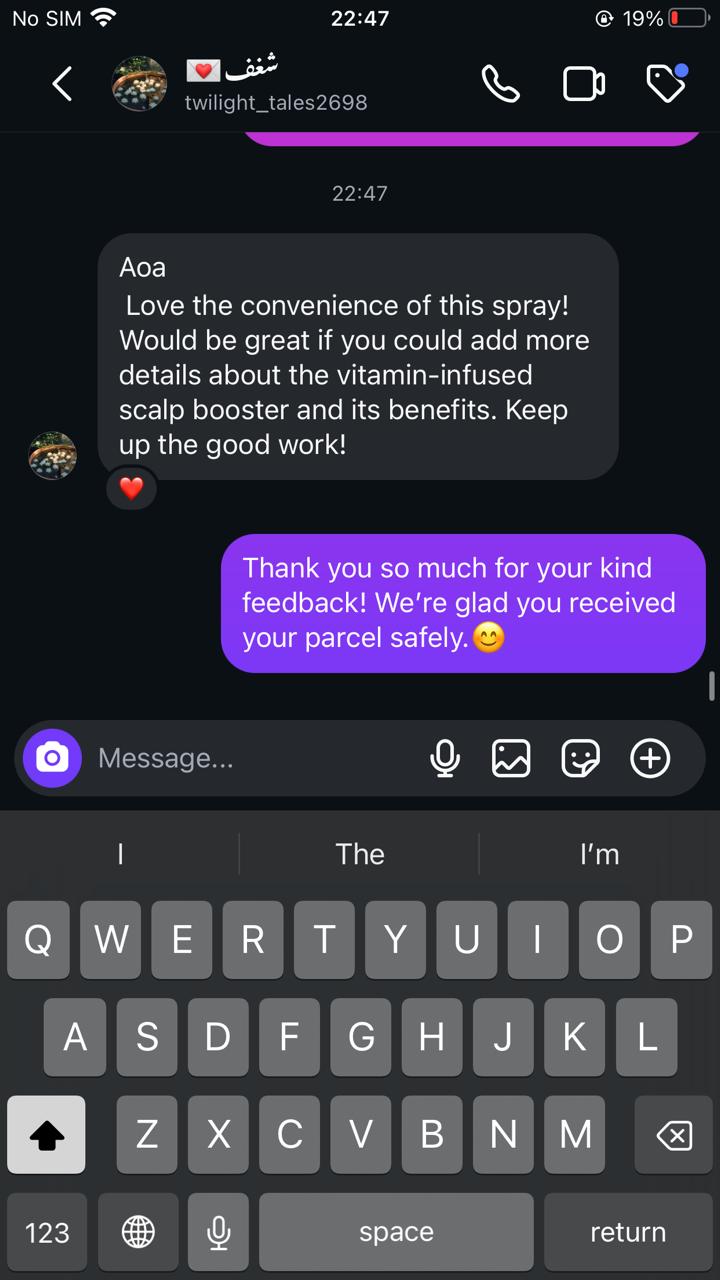The width and height of the screenshot is (720, 1280).
Task: Open the sticker picker
Action: (x=580, y=758)
